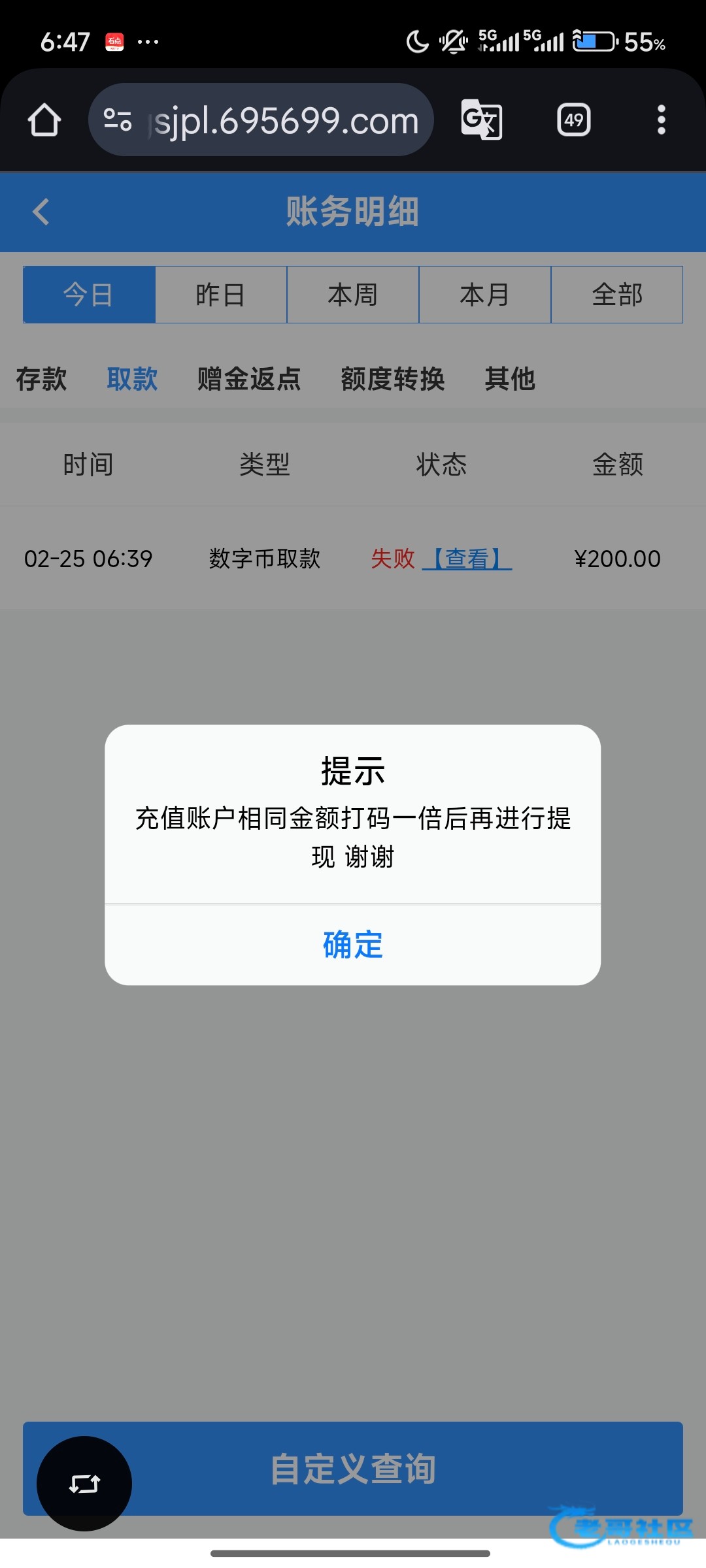Open the browser overflow menu
The height and width of the screenshot is (1568, 706).
[x=661, y=120]
